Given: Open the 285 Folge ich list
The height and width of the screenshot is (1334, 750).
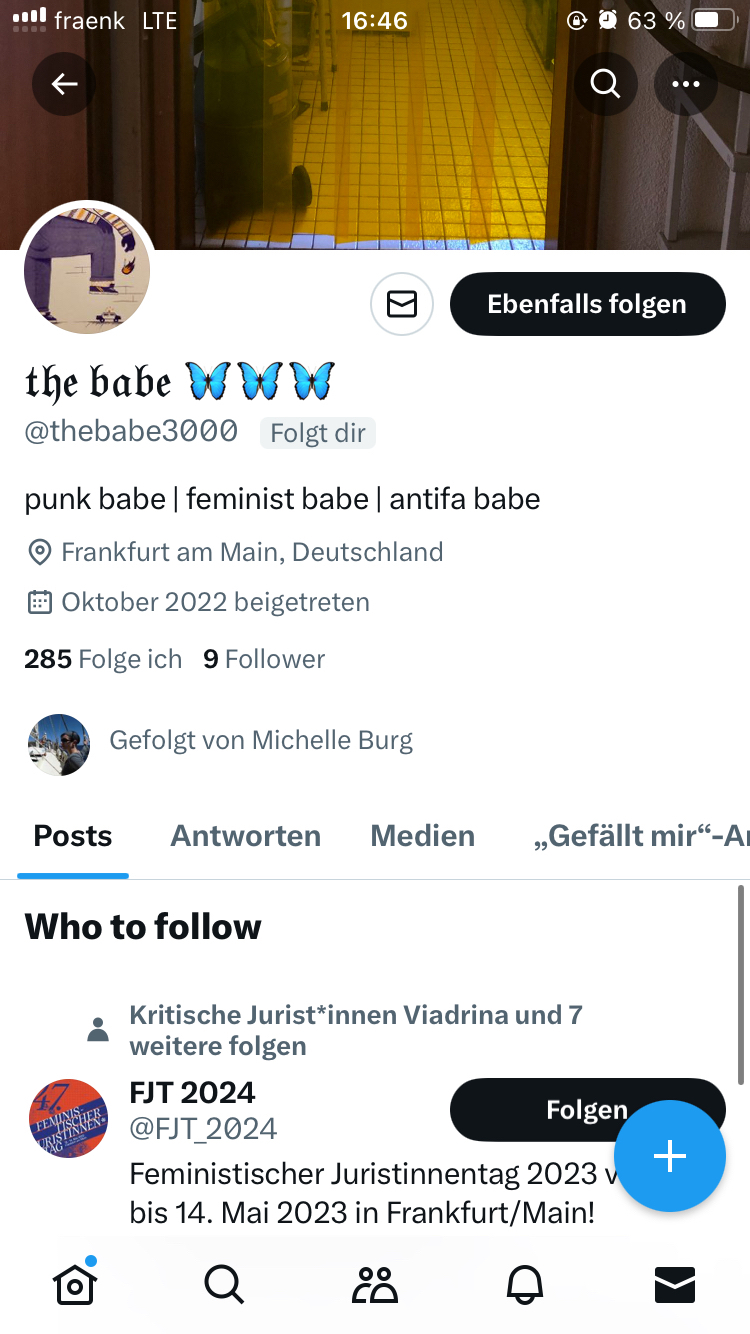Looking at the screenshot, I should click(103, 659).
